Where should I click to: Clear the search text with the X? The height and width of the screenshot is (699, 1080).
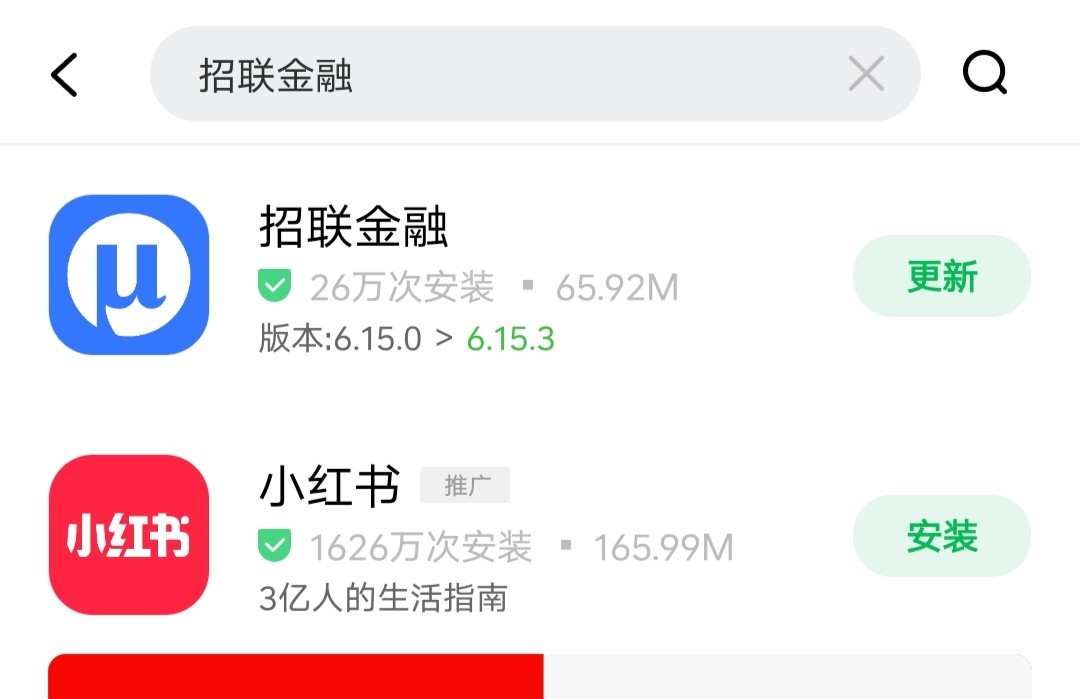(866, 74)
